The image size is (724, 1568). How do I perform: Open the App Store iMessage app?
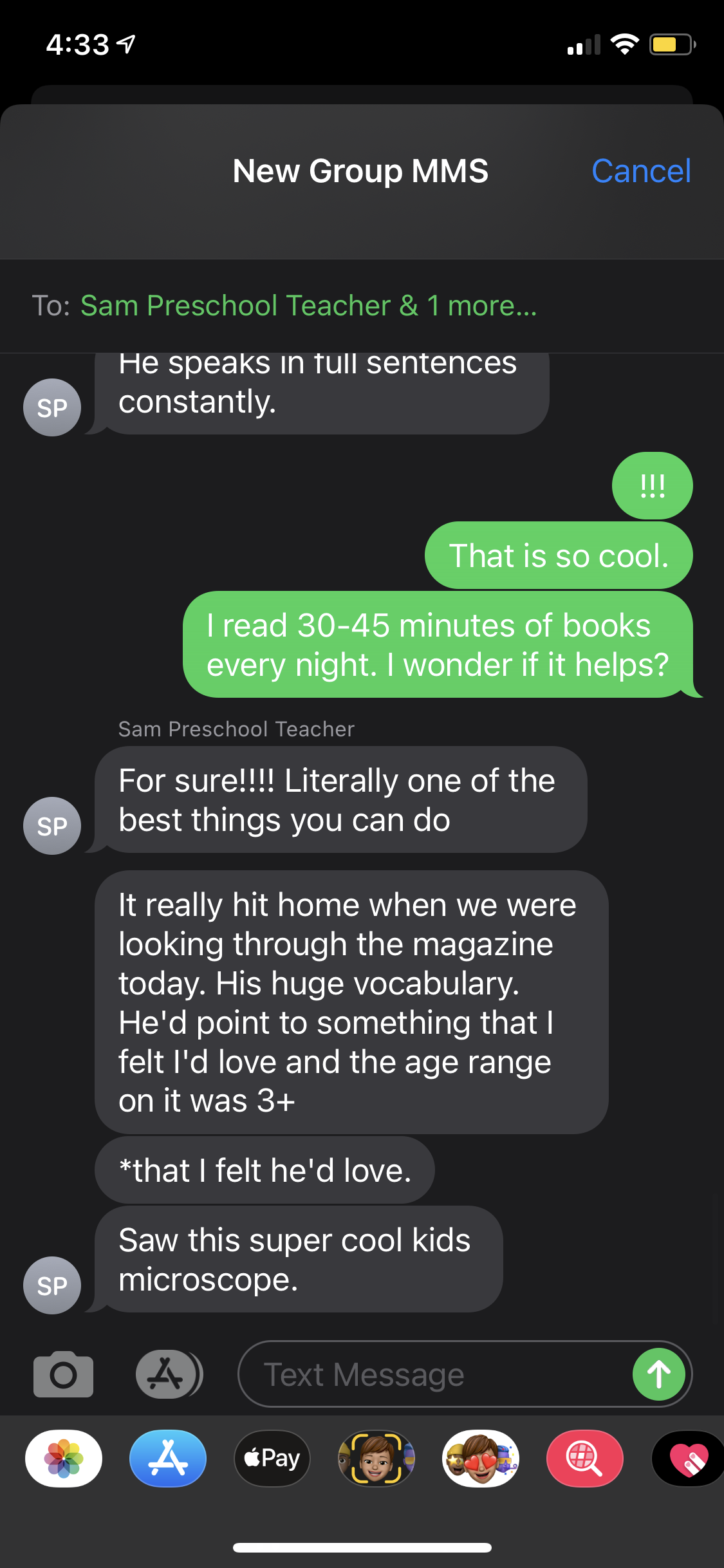[168, 1458]
